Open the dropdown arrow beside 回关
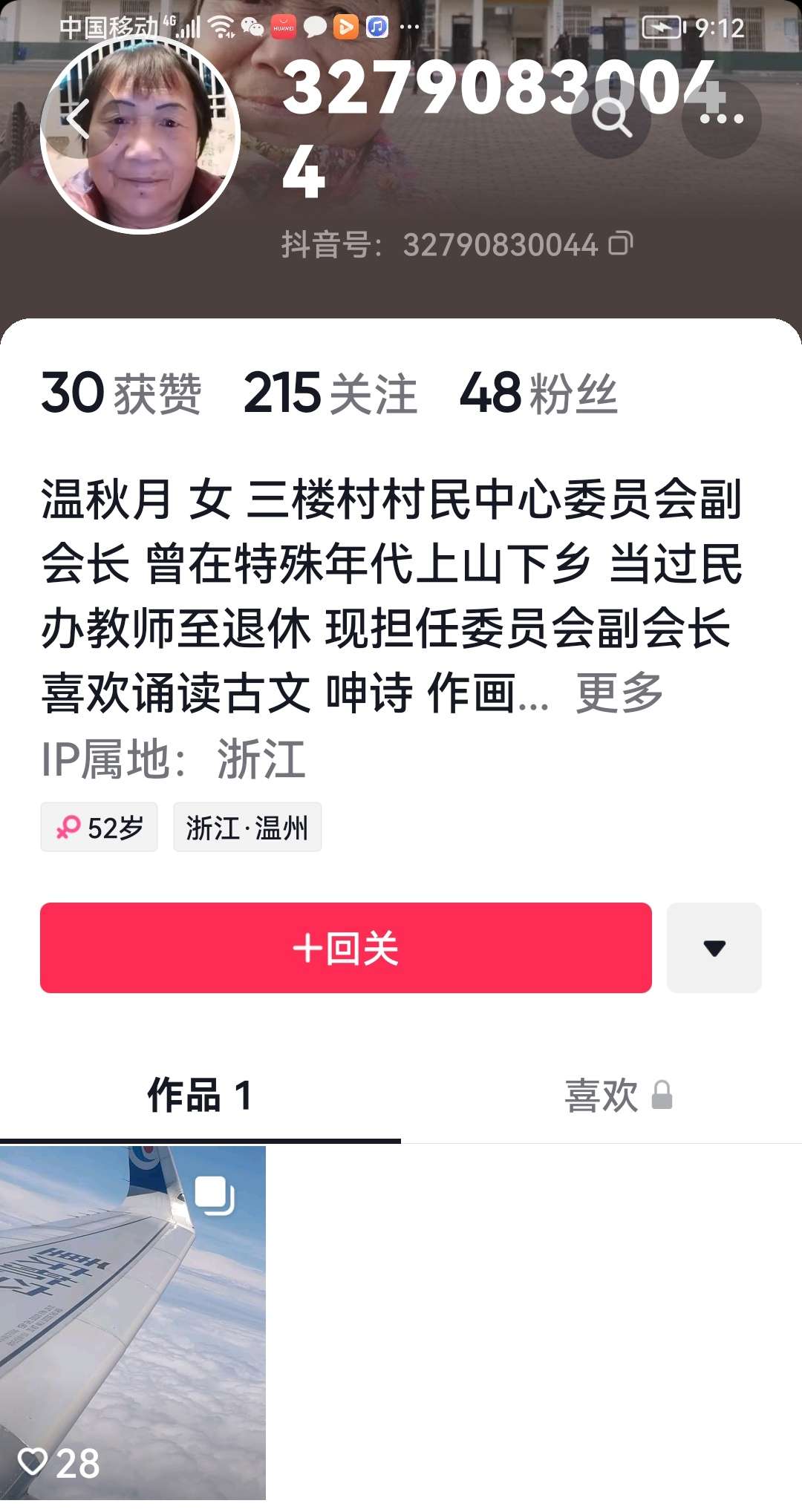 click(x=714, y=948)
